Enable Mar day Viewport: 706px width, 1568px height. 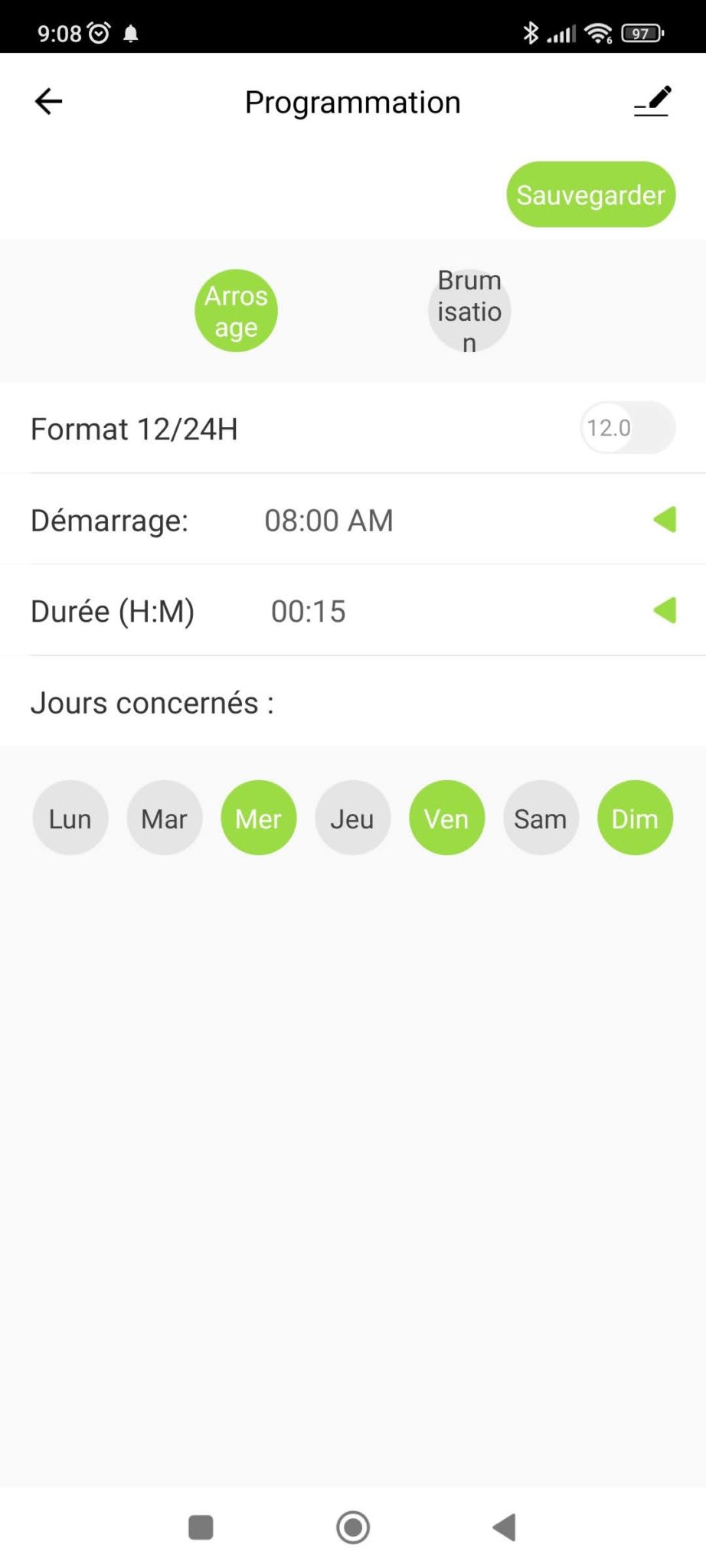(165, 818)
